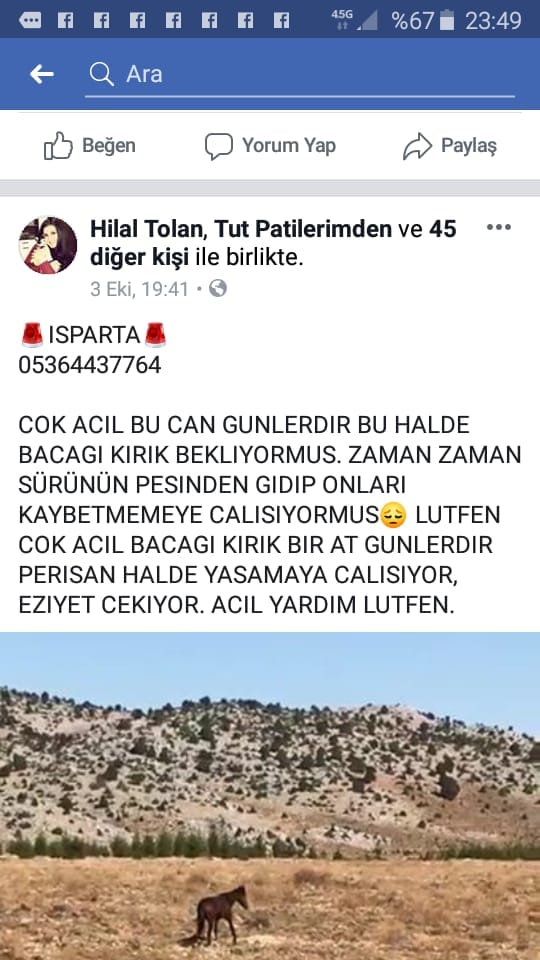Open the post's three-dot overflow menu
Image resolution: width=540 pixels, height=960 pixels.
click(x=498, y=227)
